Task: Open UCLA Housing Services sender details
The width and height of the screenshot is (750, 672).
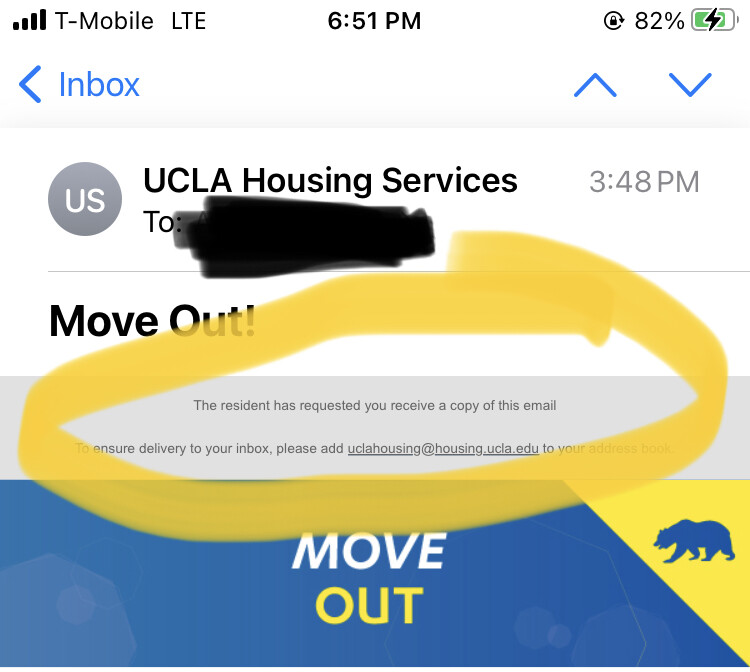Action: coord(330,181)
